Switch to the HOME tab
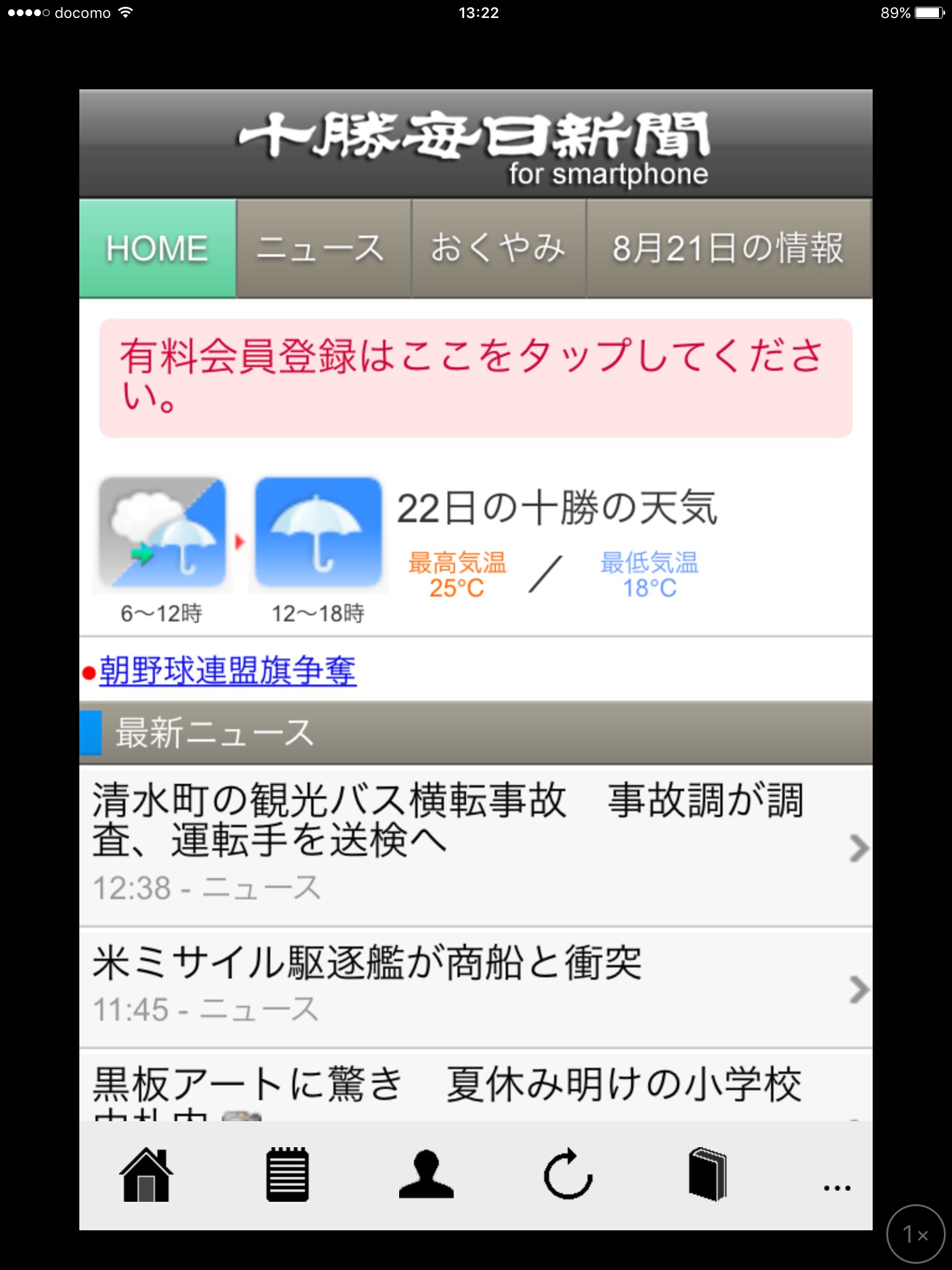This screenshot has width=952, height=1270. pos(157,248)
